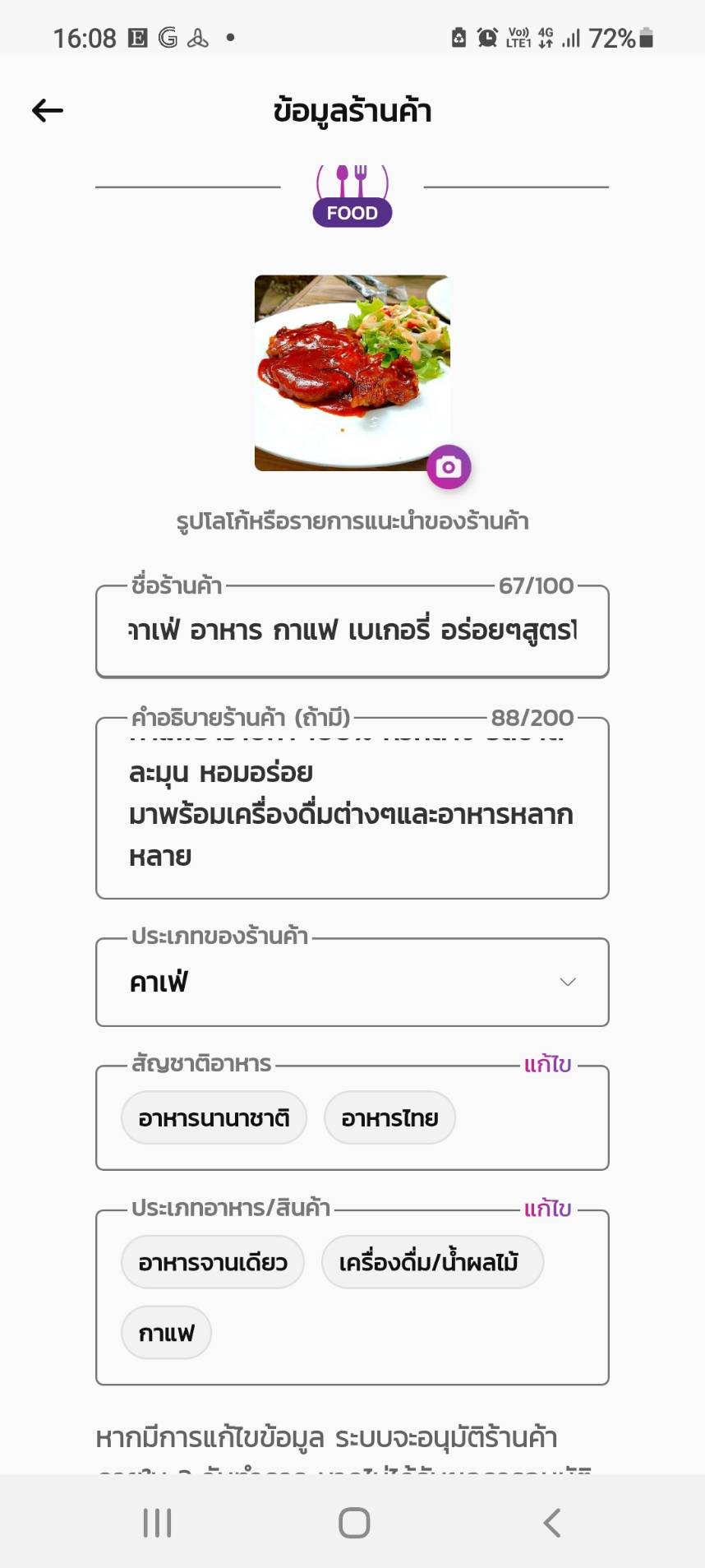Edit the คำอธิบายร้านค้า description field

(x=352, y=808)
